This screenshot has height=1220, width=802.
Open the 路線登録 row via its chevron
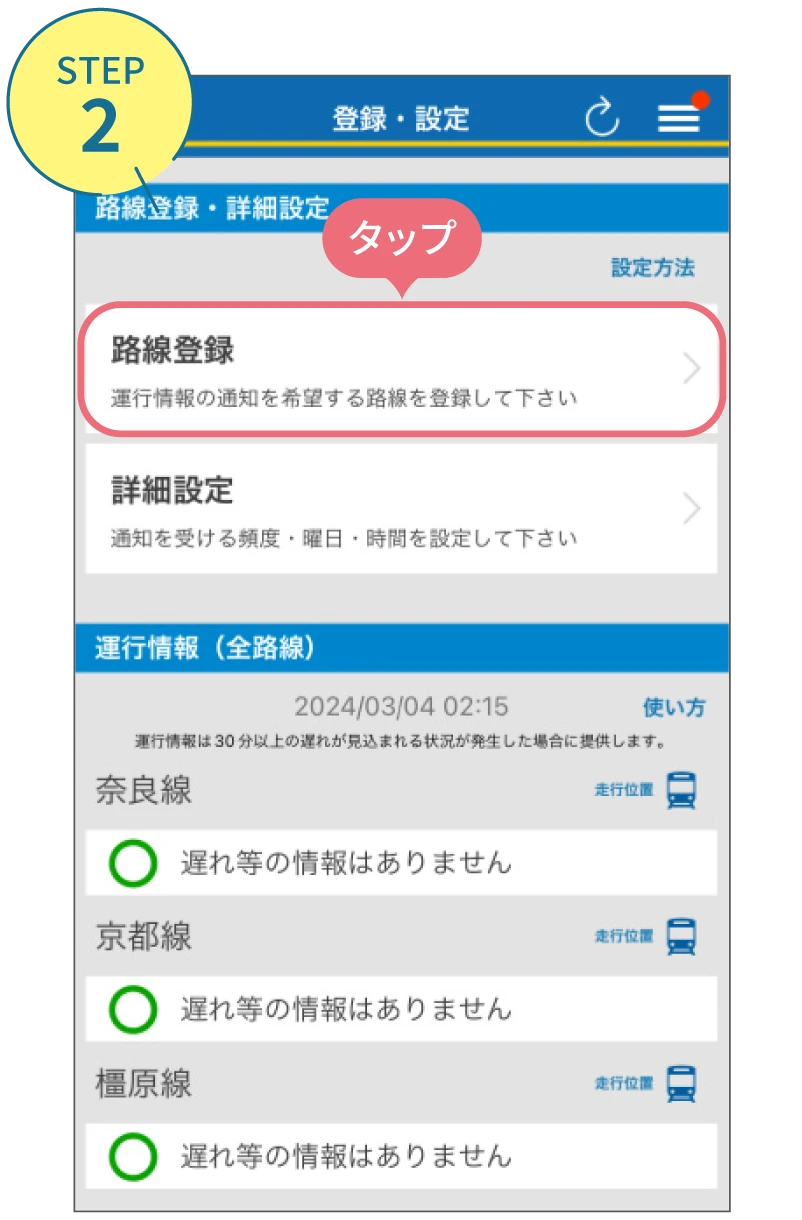coord(690,367)
